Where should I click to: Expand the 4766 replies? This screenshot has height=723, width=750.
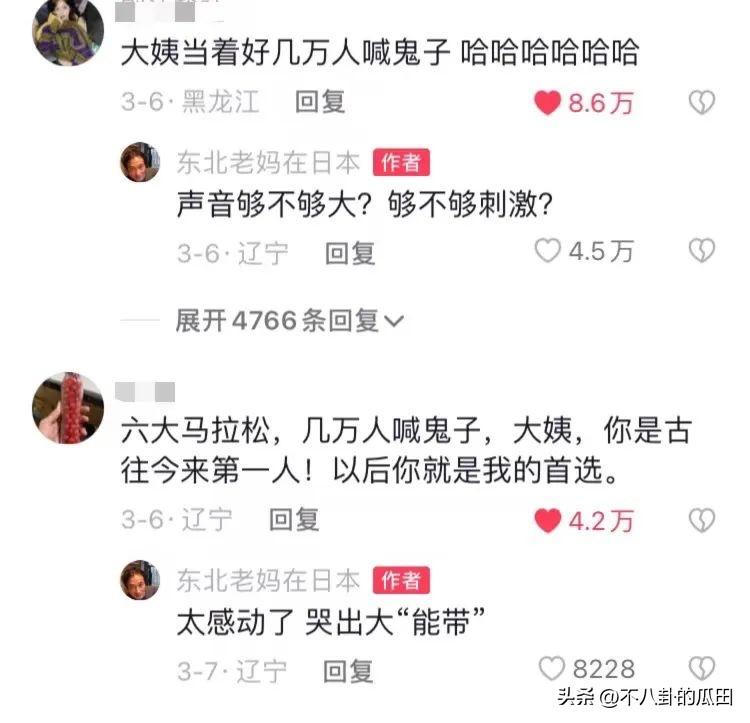pos(288,321)
